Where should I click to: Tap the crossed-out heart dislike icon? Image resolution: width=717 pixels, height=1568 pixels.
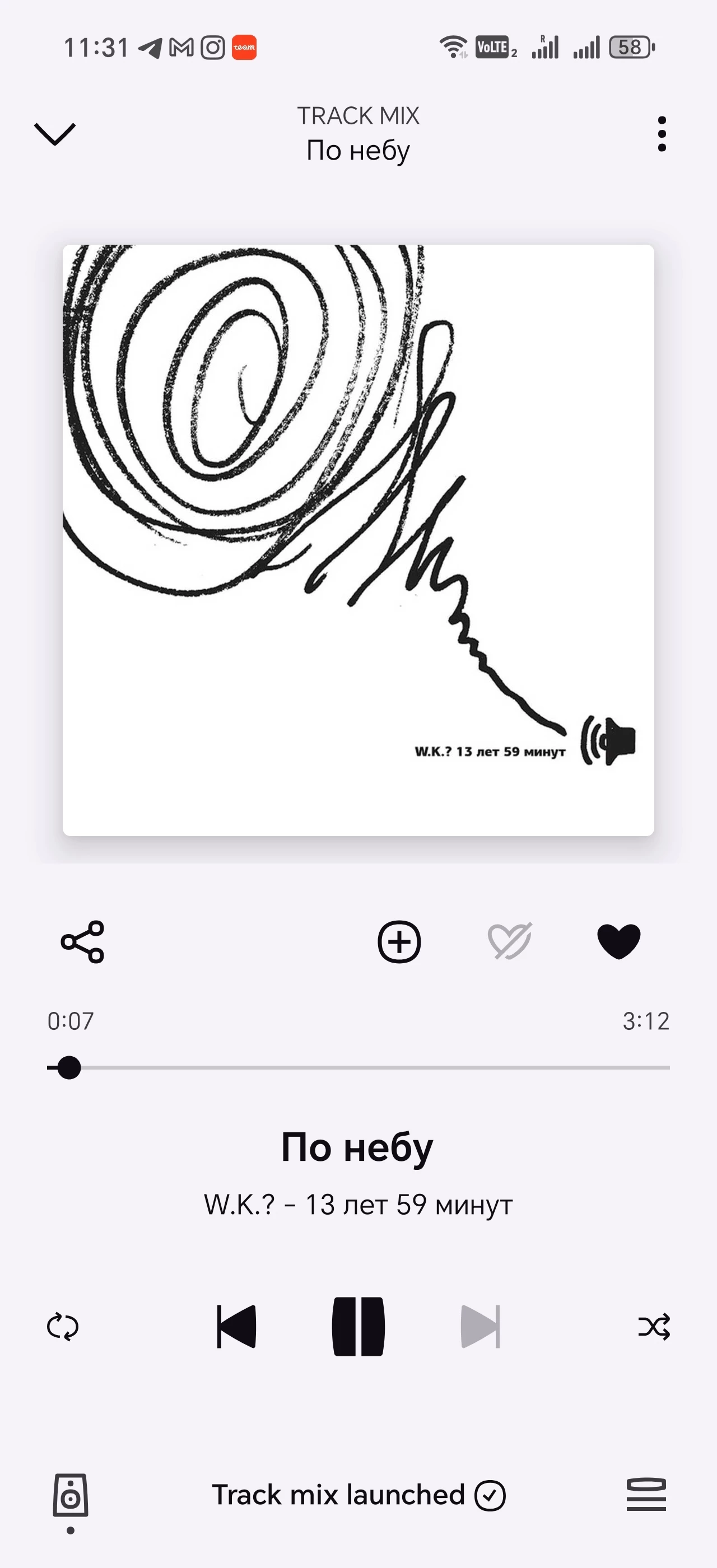(x=509, y=942)
